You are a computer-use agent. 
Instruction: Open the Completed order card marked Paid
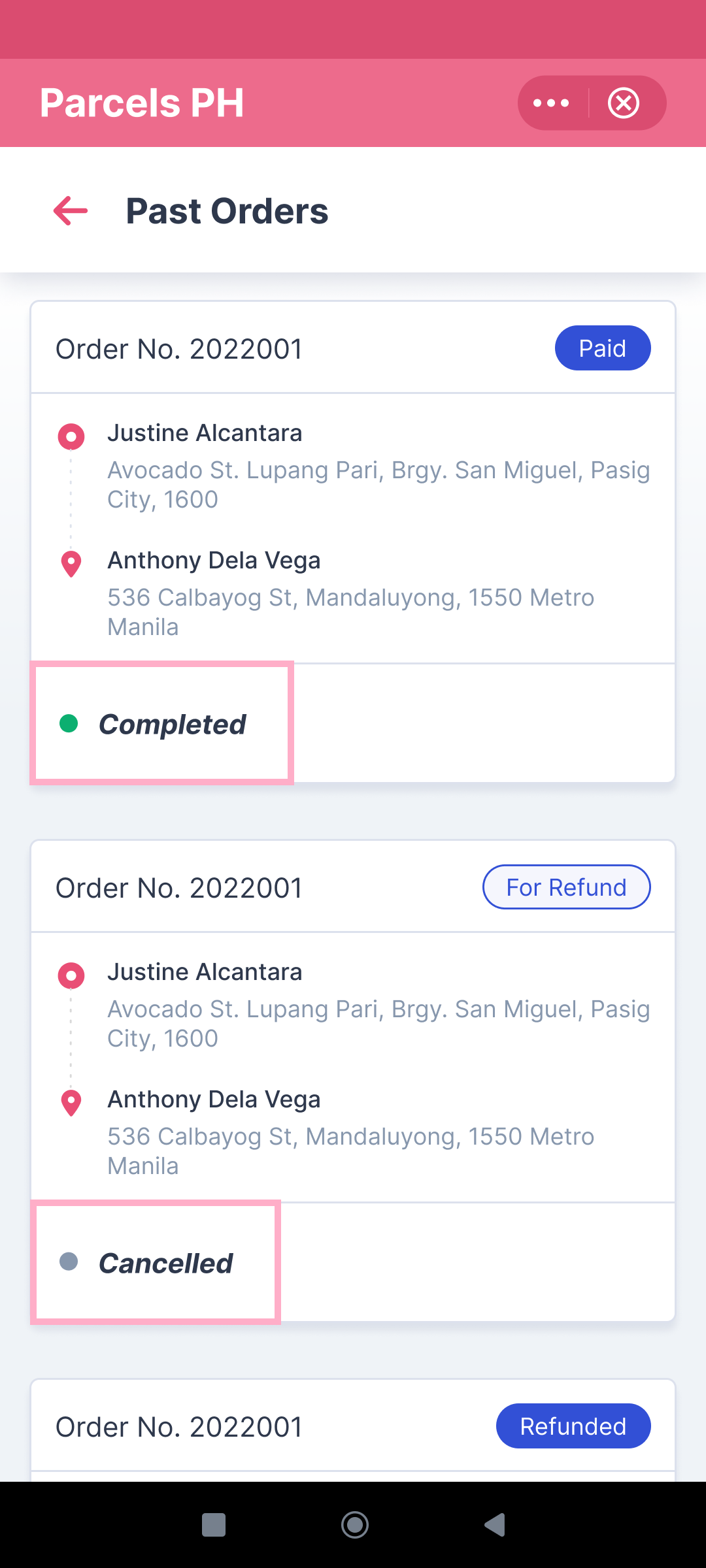click(353, 542)
